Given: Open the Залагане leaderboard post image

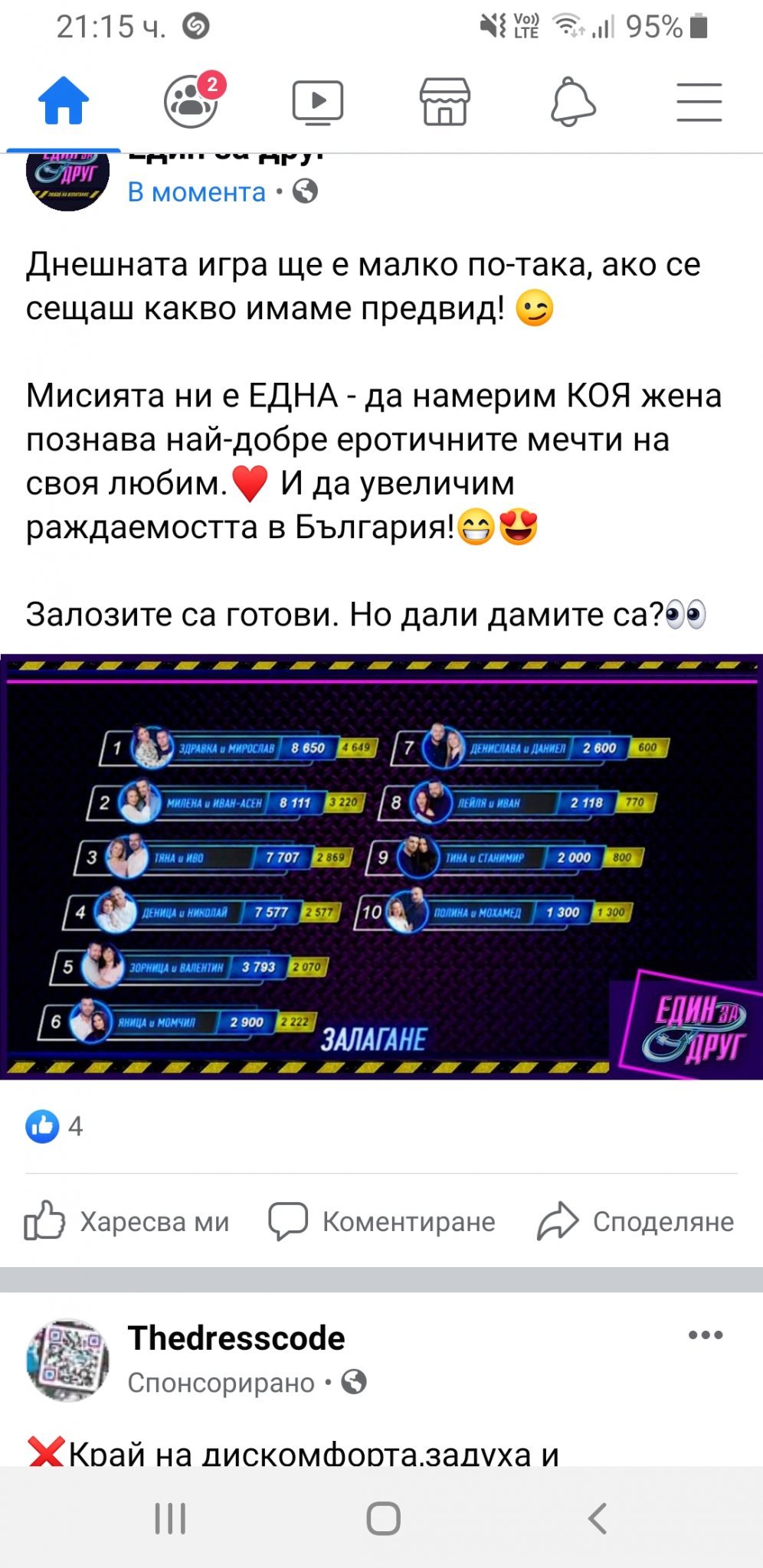Looking at the screenshot, I should [381, 866].
